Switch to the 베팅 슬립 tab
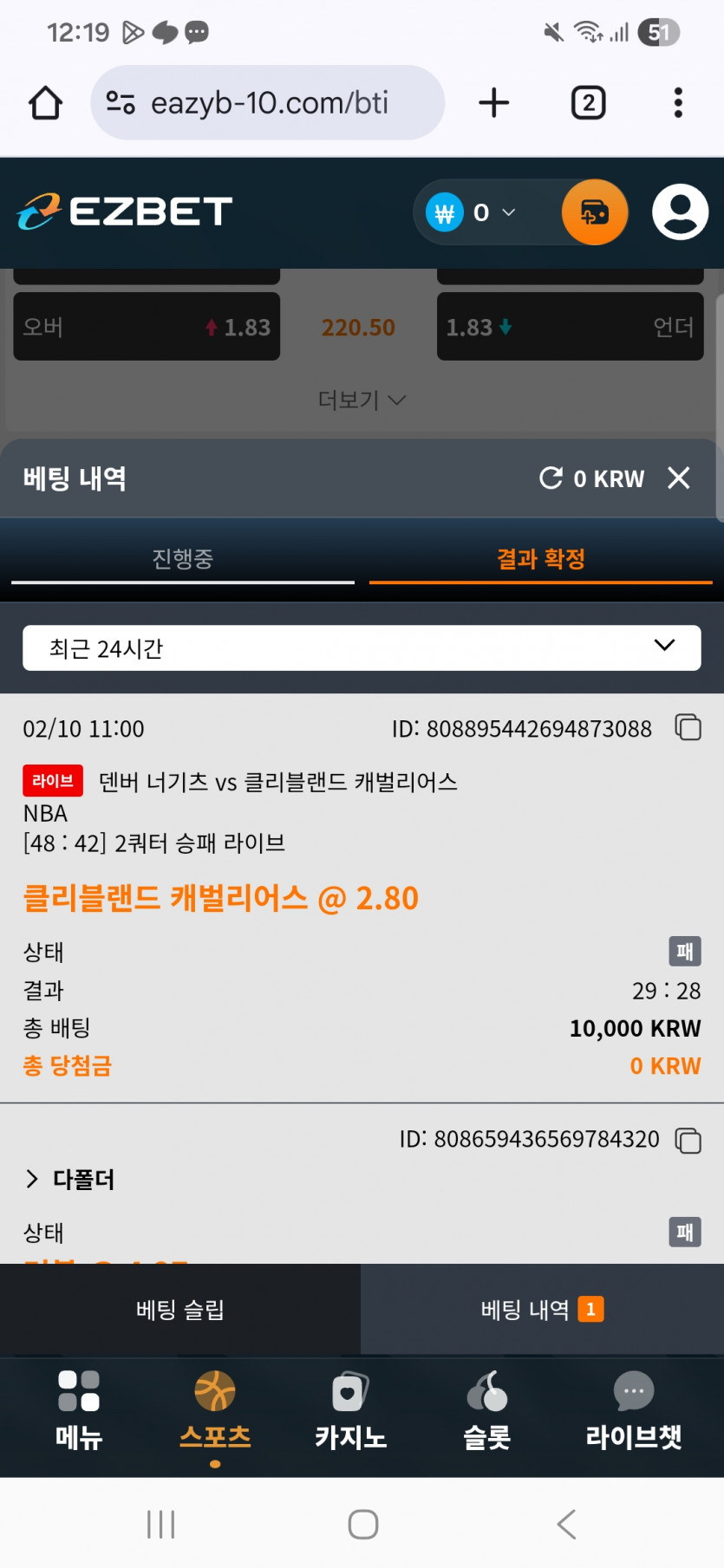724x1568 pixels. point(180,1310)
